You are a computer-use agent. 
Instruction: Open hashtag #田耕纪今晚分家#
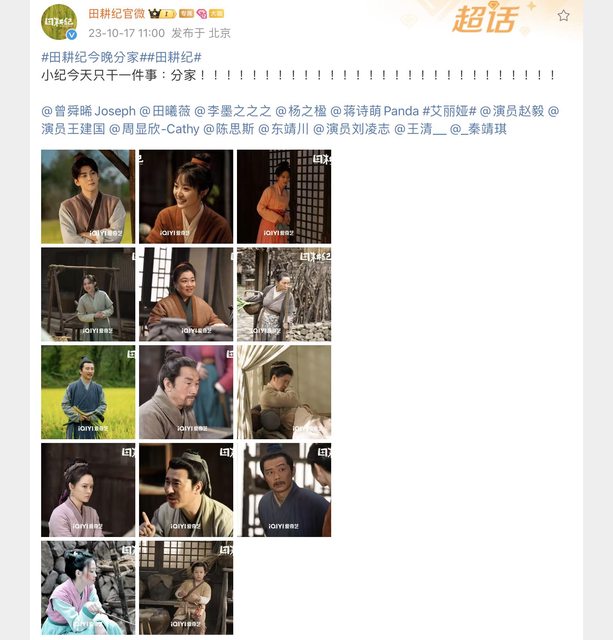96,58
